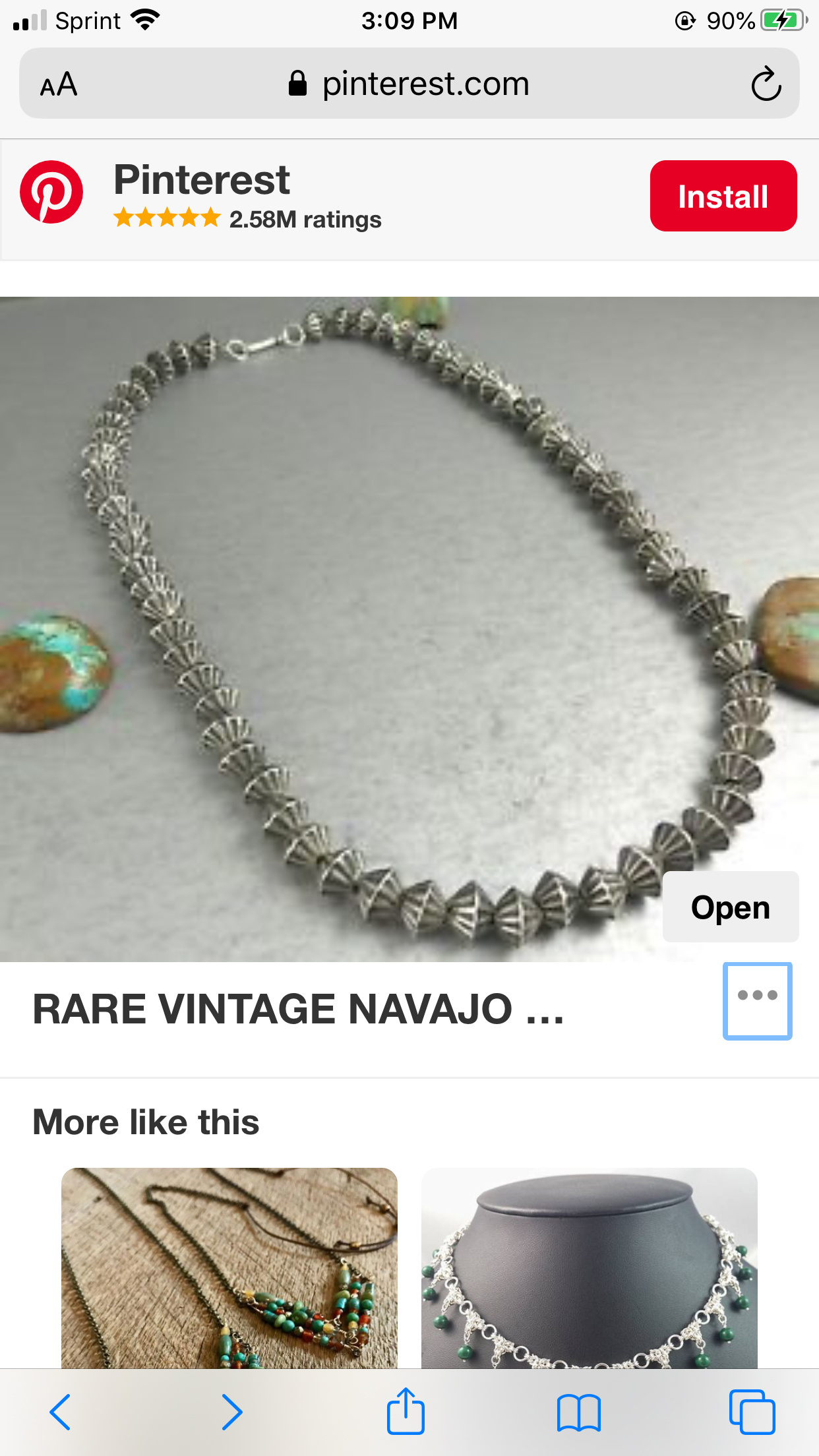Viewport: 819px width, 1456px height.
Task: Install the Pinterest app
Action: coord(723,197)
